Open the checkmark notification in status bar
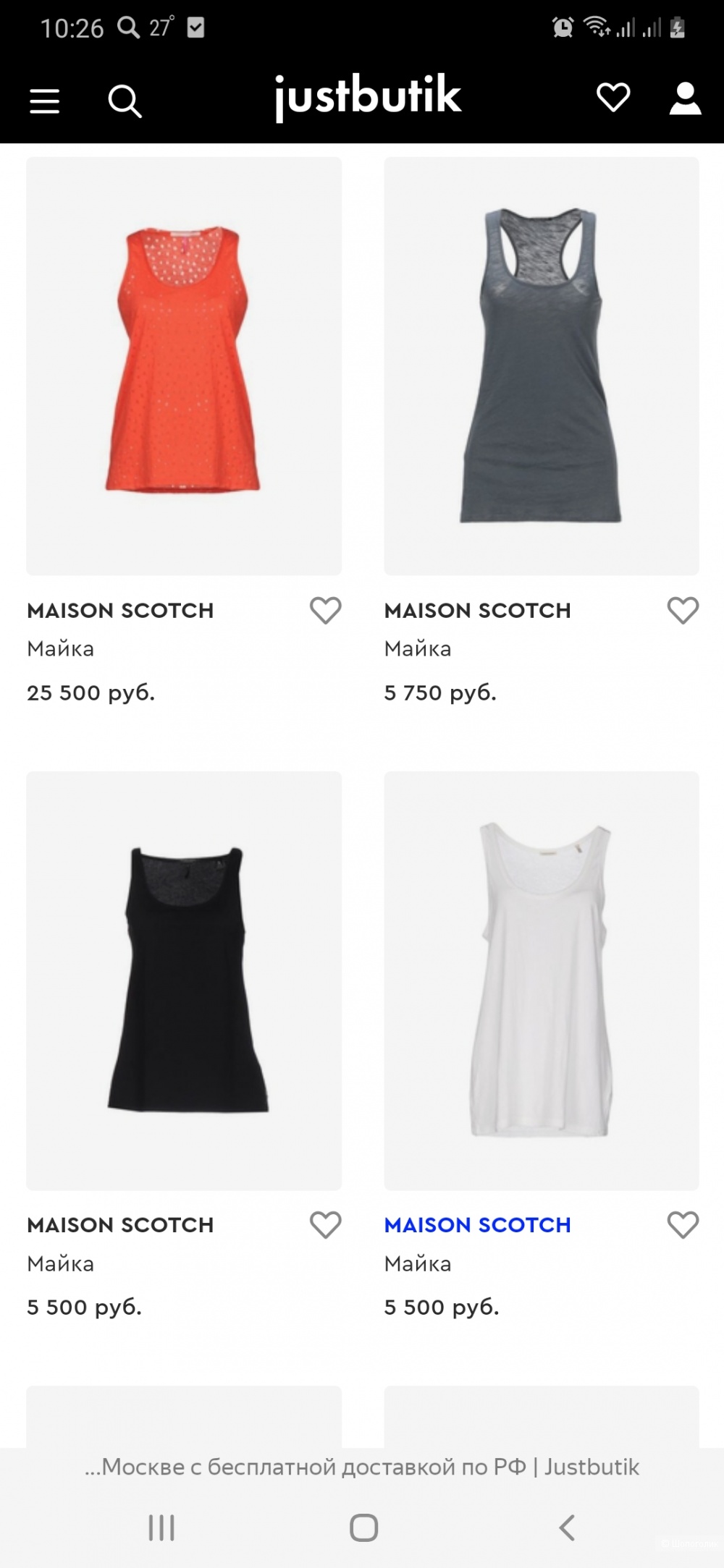 [x=195, y=29]
